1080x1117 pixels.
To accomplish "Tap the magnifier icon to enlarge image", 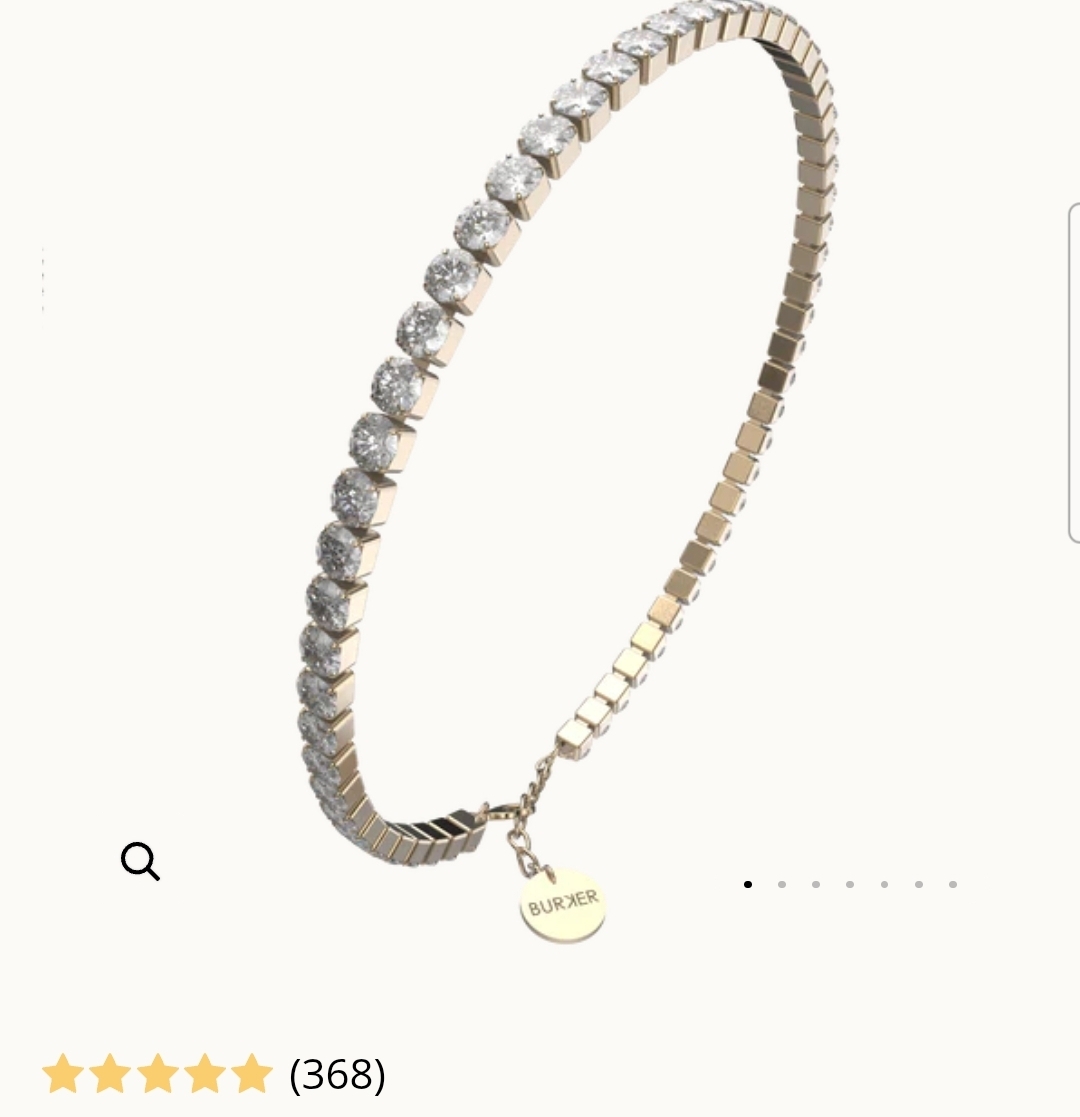I will click(140, 860).
